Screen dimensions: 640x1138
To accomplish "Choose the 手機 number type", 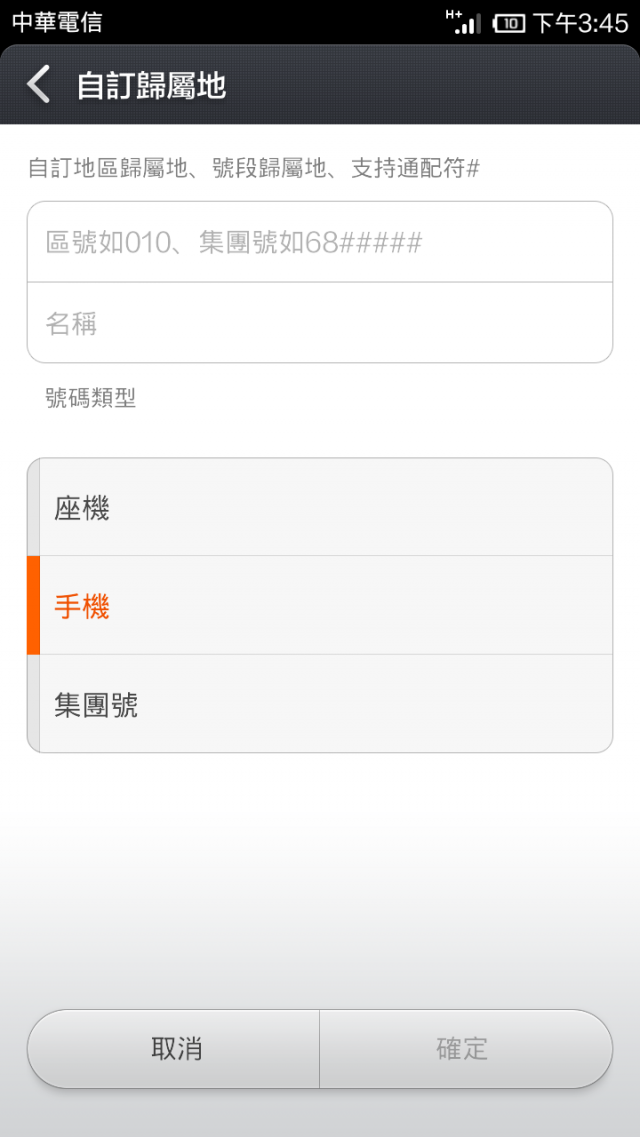I will point(320,606).
